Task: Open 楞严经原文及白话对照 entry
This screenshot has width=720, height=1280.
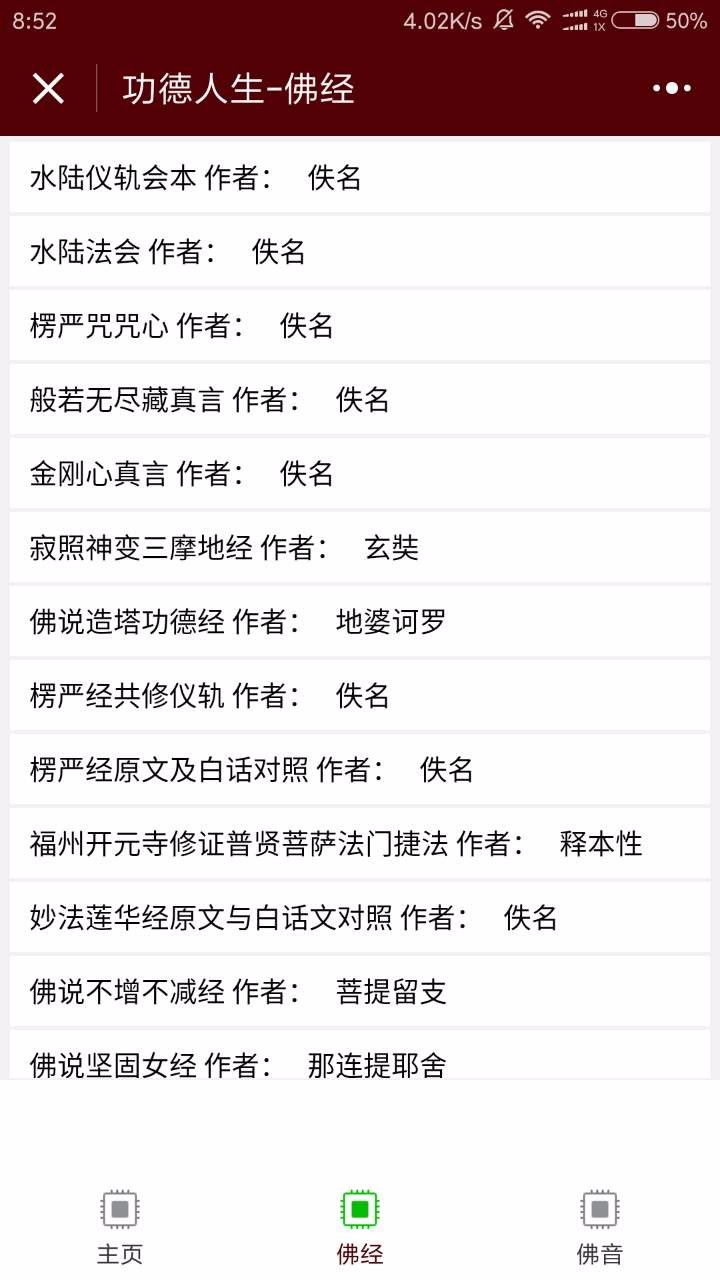Action: click(360, 770)
